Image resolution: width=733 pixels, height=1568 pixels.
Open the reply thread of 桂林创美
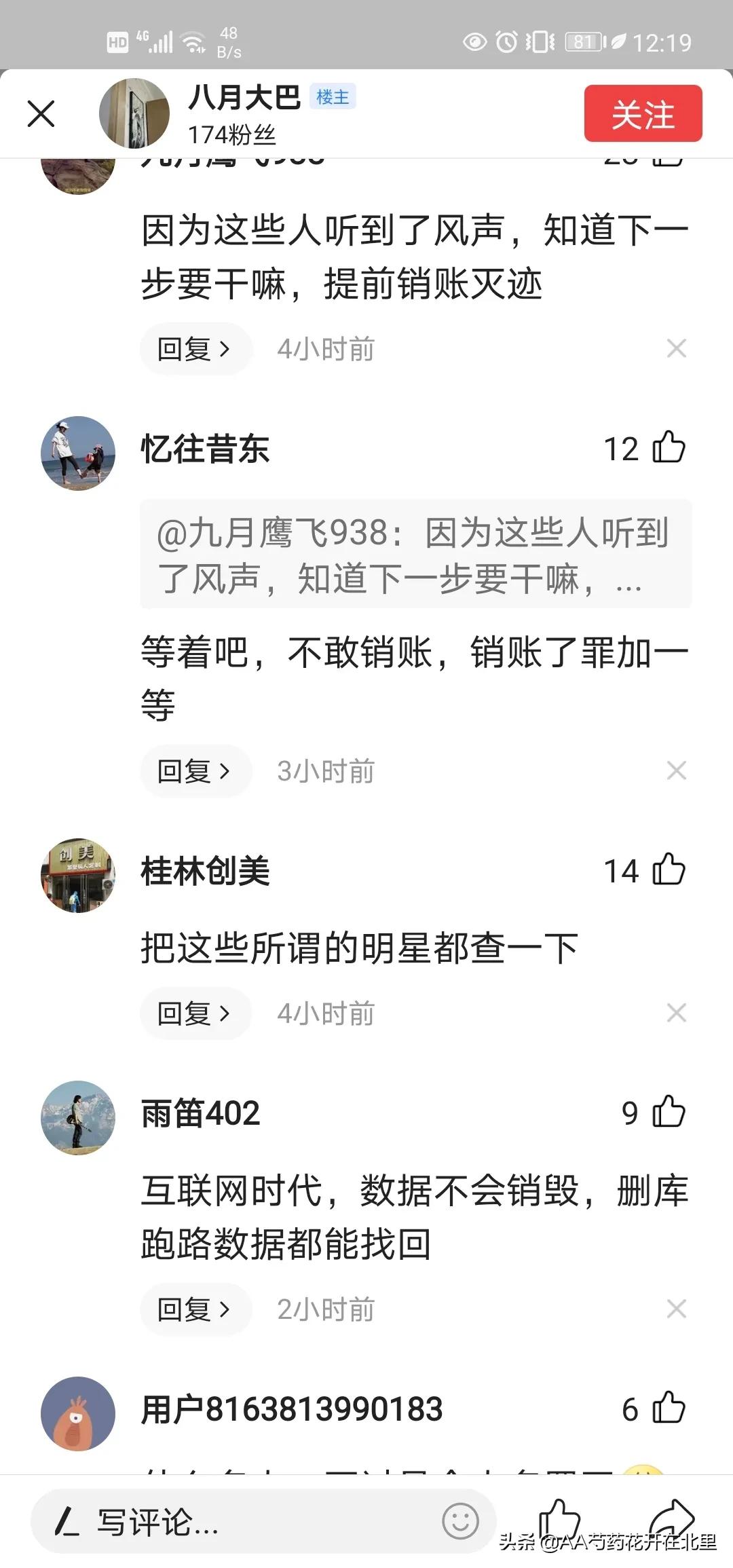pyautogui.click(x=195, y=1013)
